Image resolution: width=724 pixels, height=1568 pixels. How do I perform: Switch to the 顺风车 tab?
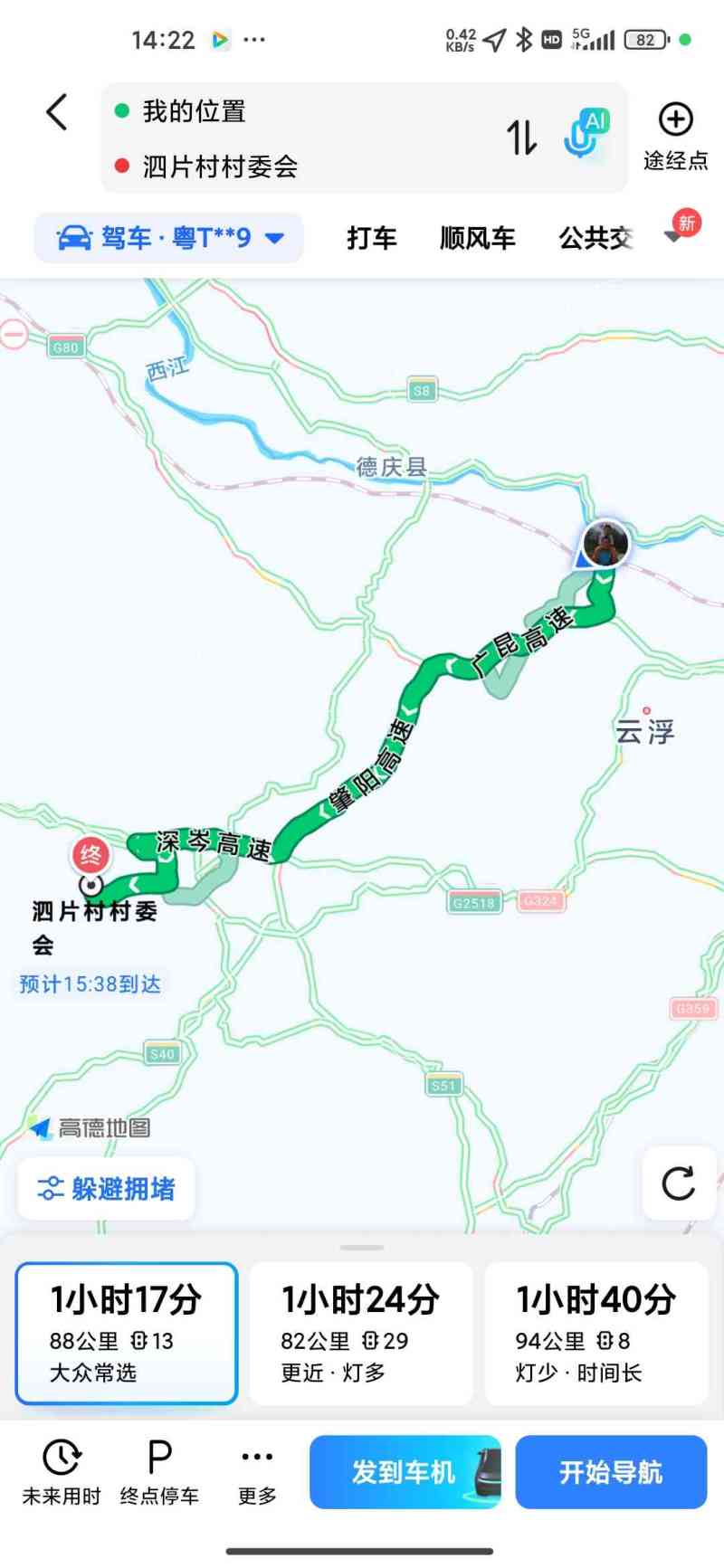pyautogui.click(x=477, y=238)
